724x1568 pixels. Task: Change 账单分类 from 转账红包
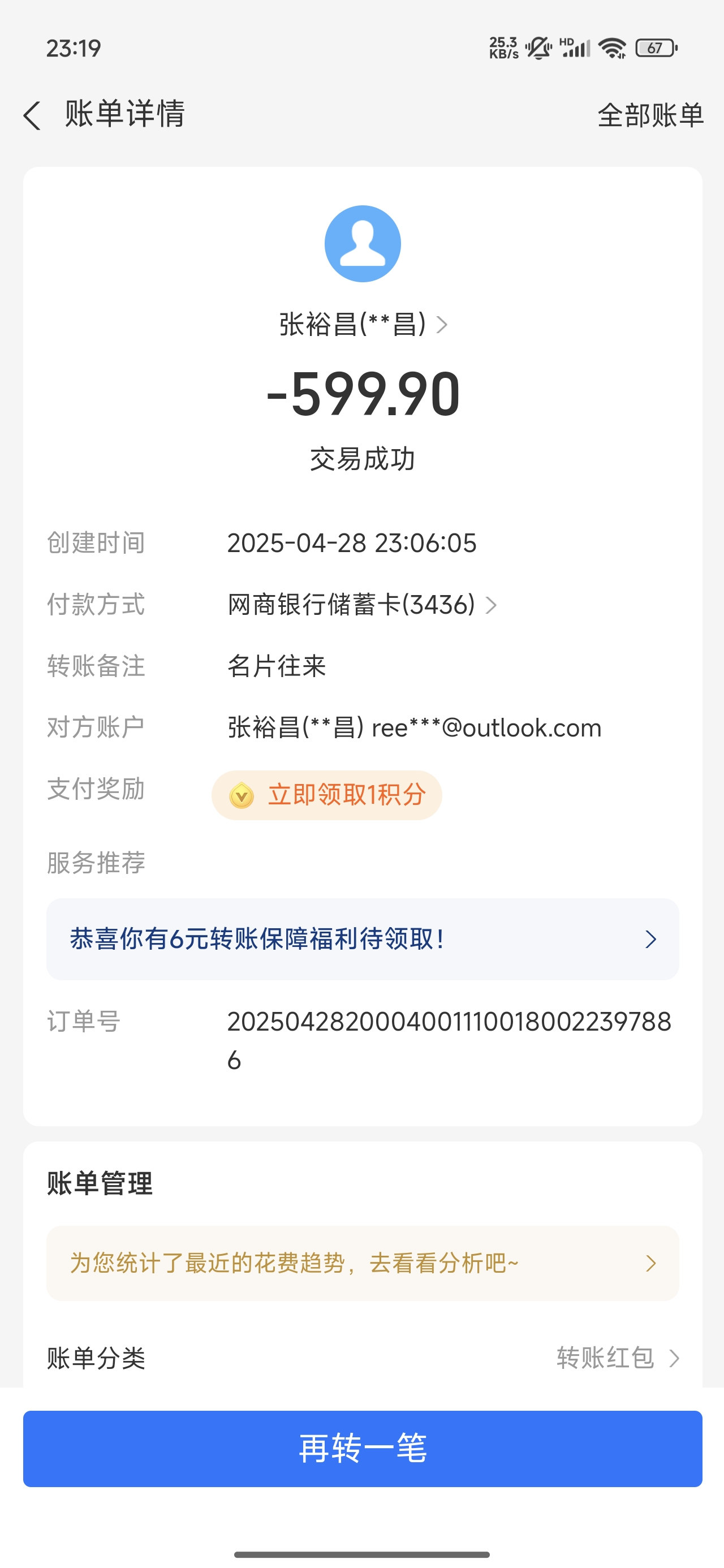tap(616, 1358)
